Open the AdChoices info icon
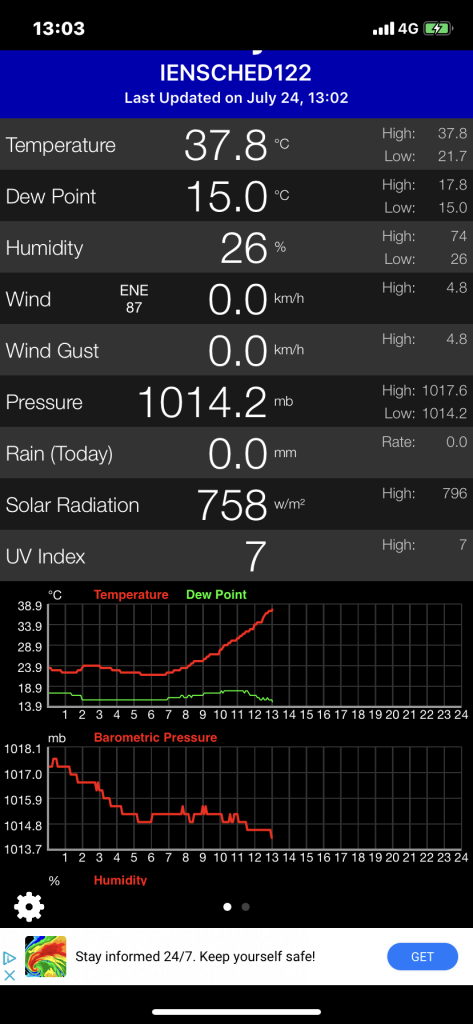Image resolution: width=473 pixels, height=1024 pixels. pos(9,958)
